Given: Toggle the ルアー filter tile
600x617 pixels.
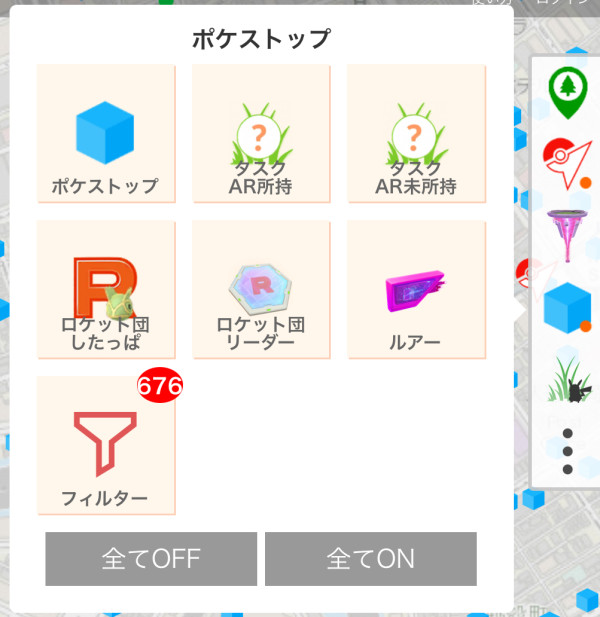Looking at the screenshot, I should point(416,289).
